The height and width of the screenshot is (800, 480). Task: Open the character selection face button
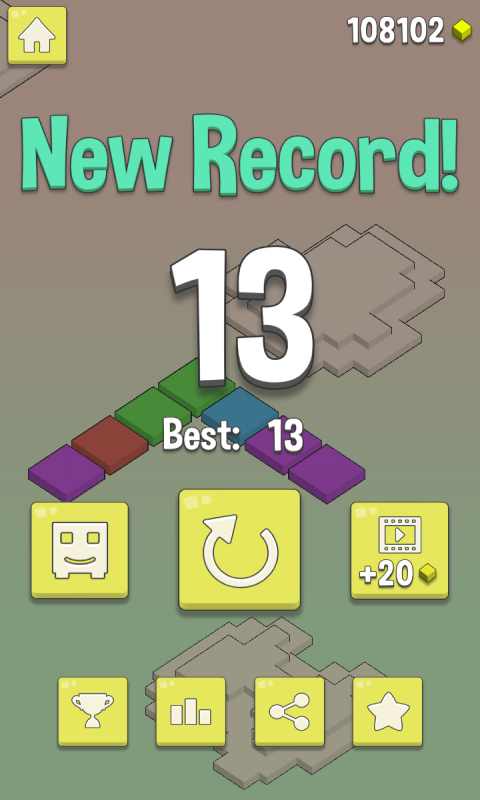pos(80,550)
